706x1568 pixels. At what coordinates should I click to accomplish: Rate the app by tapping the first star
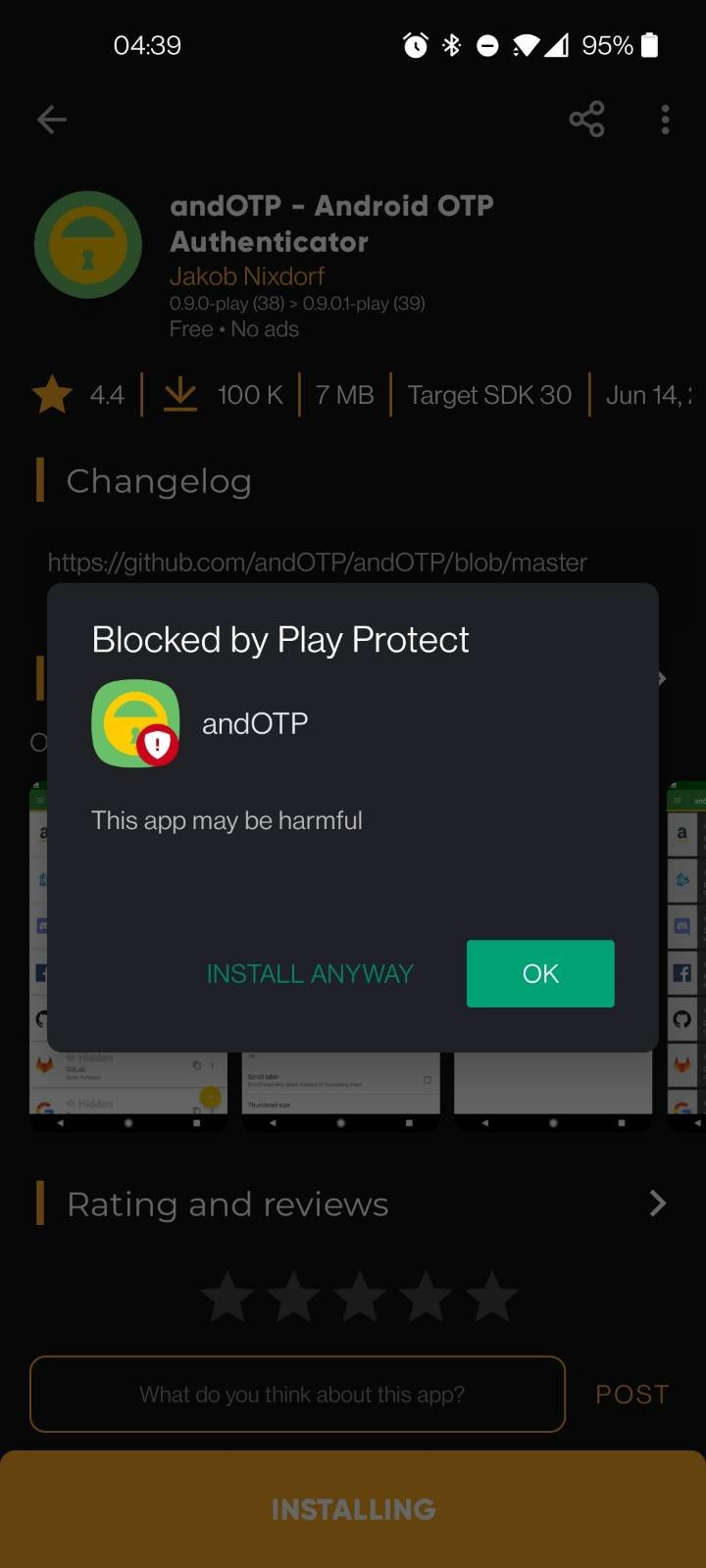[x=227, y=1296]
